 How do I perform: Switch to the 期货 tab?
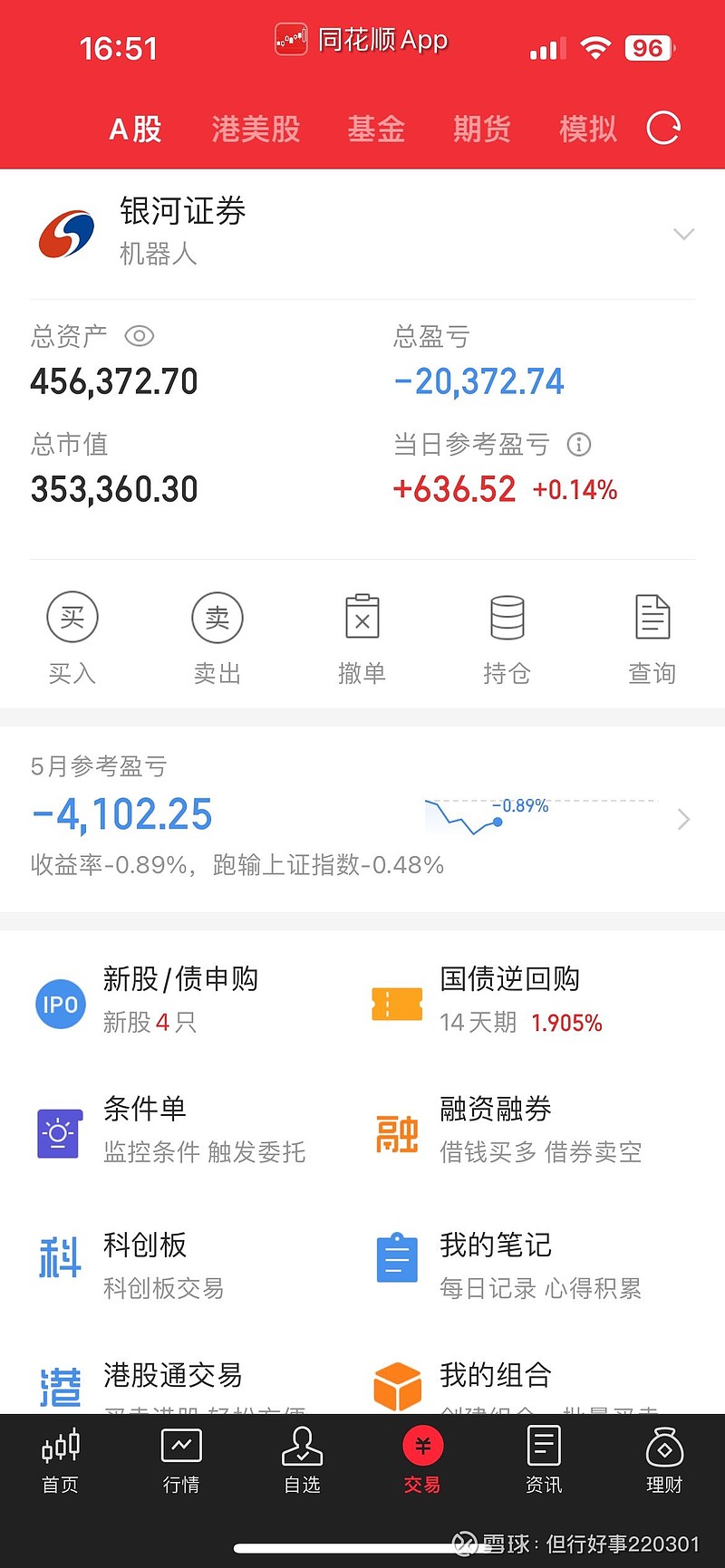(482, 130)
